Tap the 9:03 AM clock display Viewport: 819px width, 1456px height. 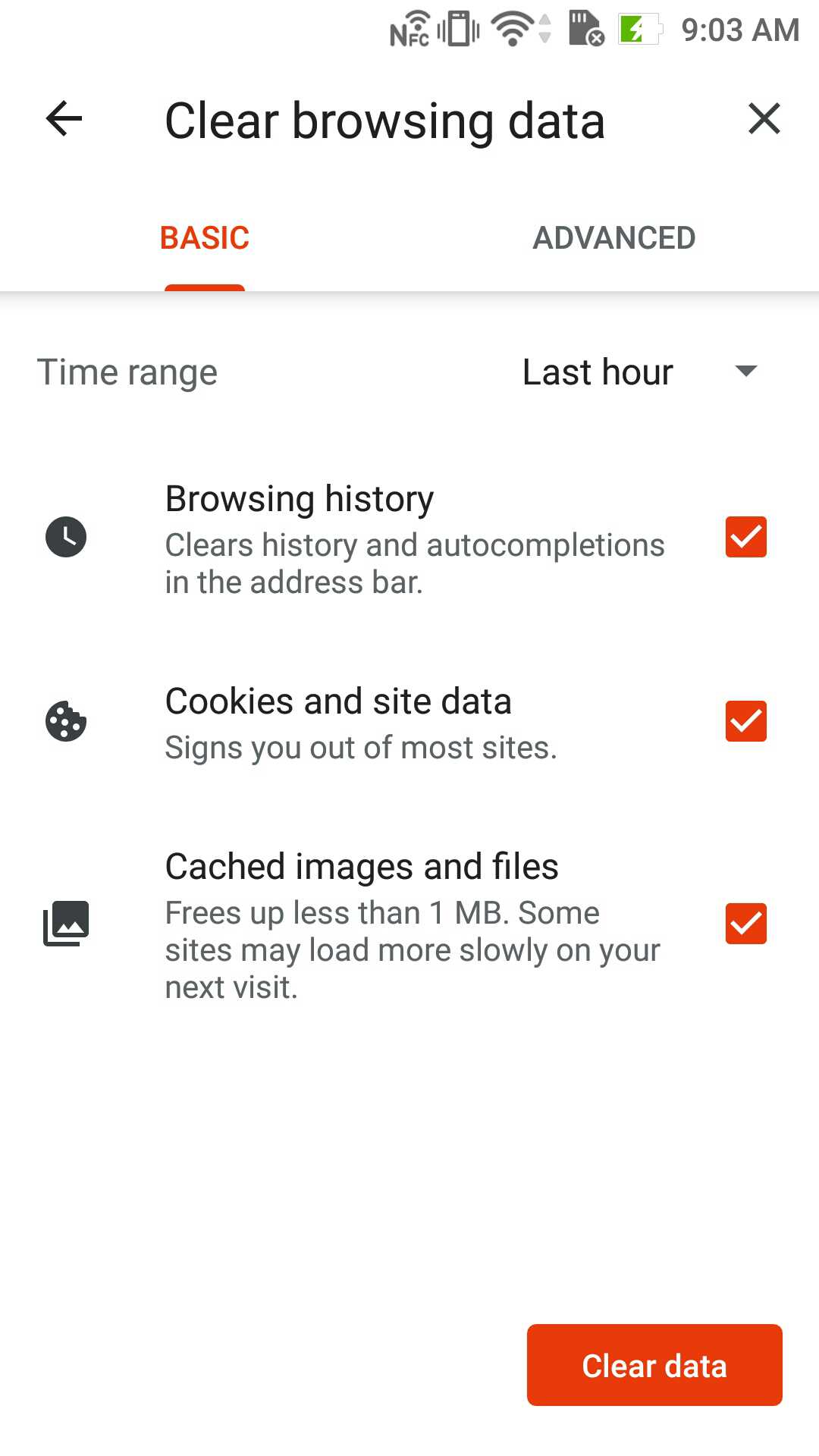click(x=739, y=30)
